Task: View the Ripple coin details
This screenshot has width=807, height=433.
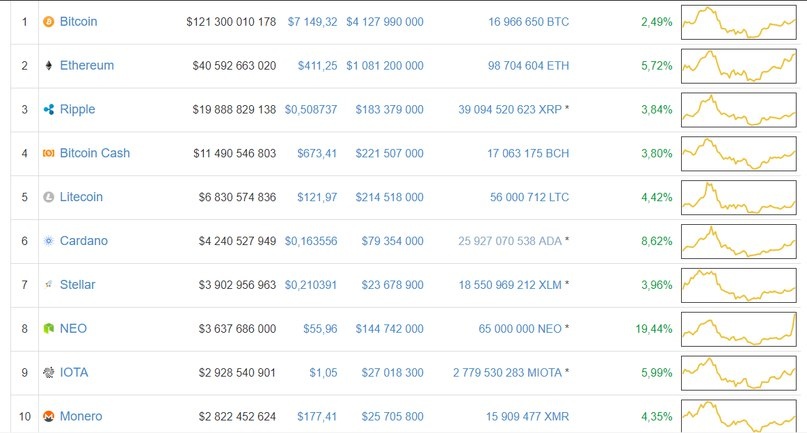Action: (x=77, y=109)
